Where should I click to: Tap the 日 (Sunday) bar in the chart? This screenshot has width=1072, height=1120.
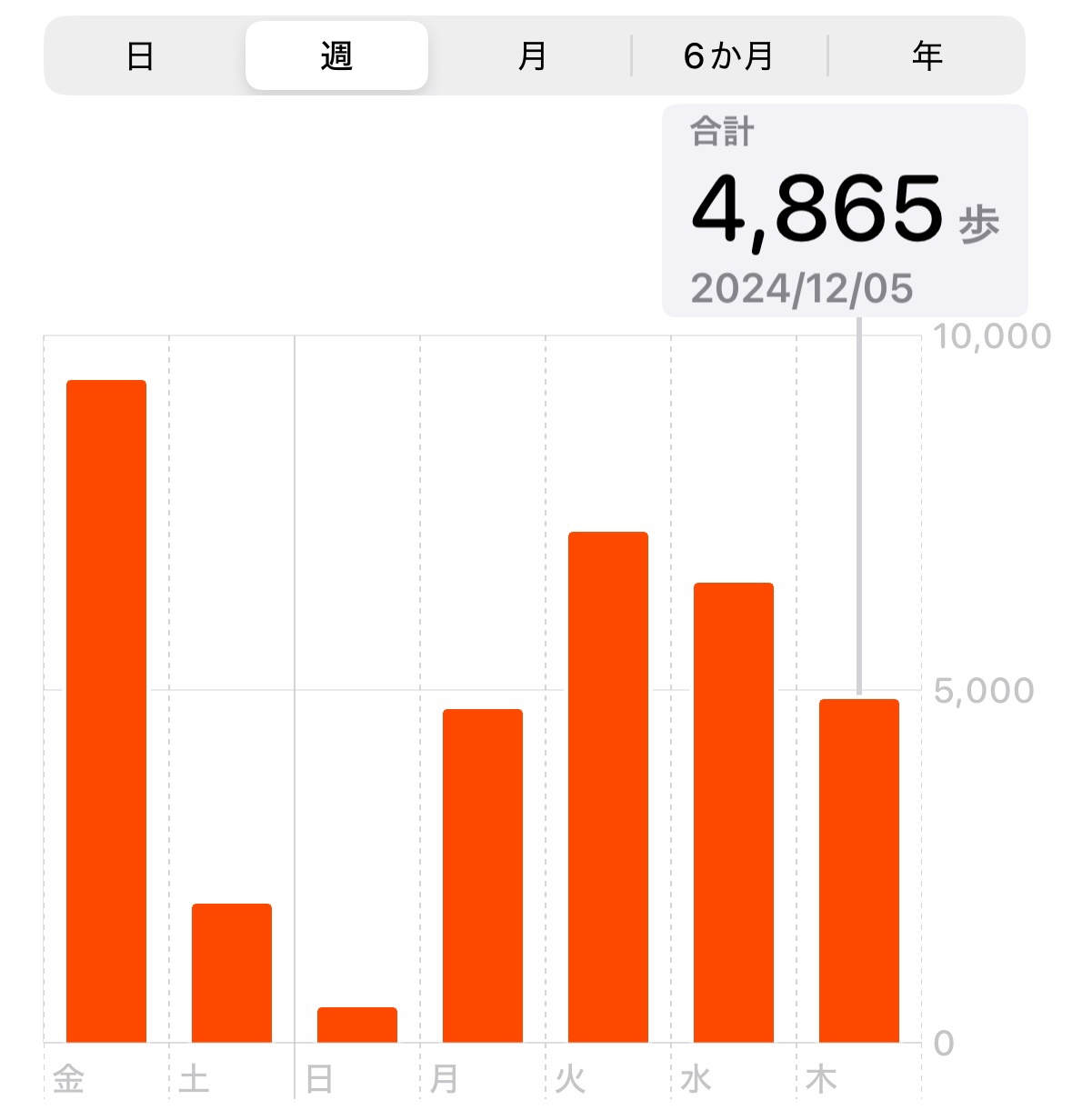pos(357,1025)
